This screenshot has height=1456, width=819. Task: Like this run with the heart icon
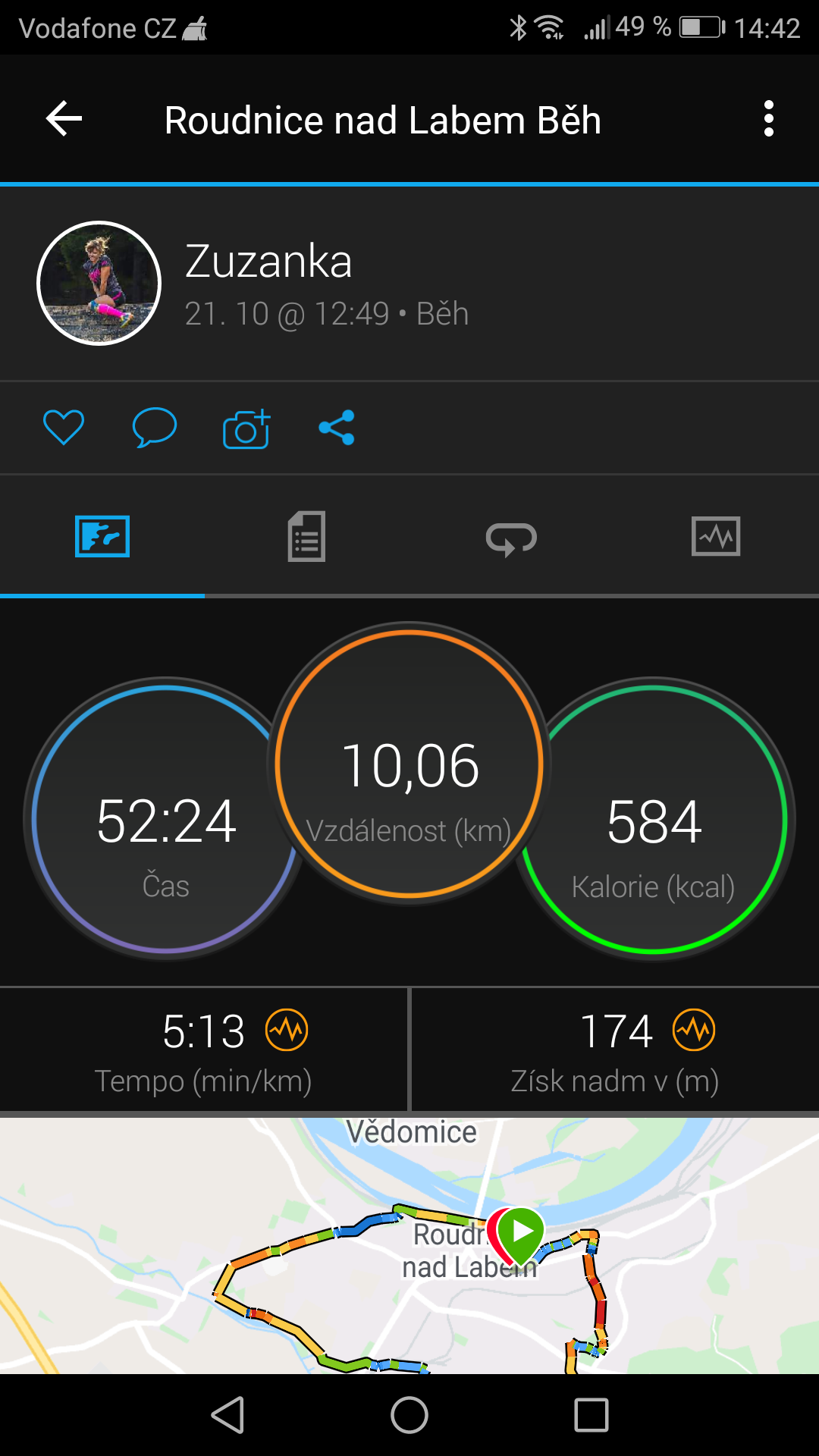(64, 428)
